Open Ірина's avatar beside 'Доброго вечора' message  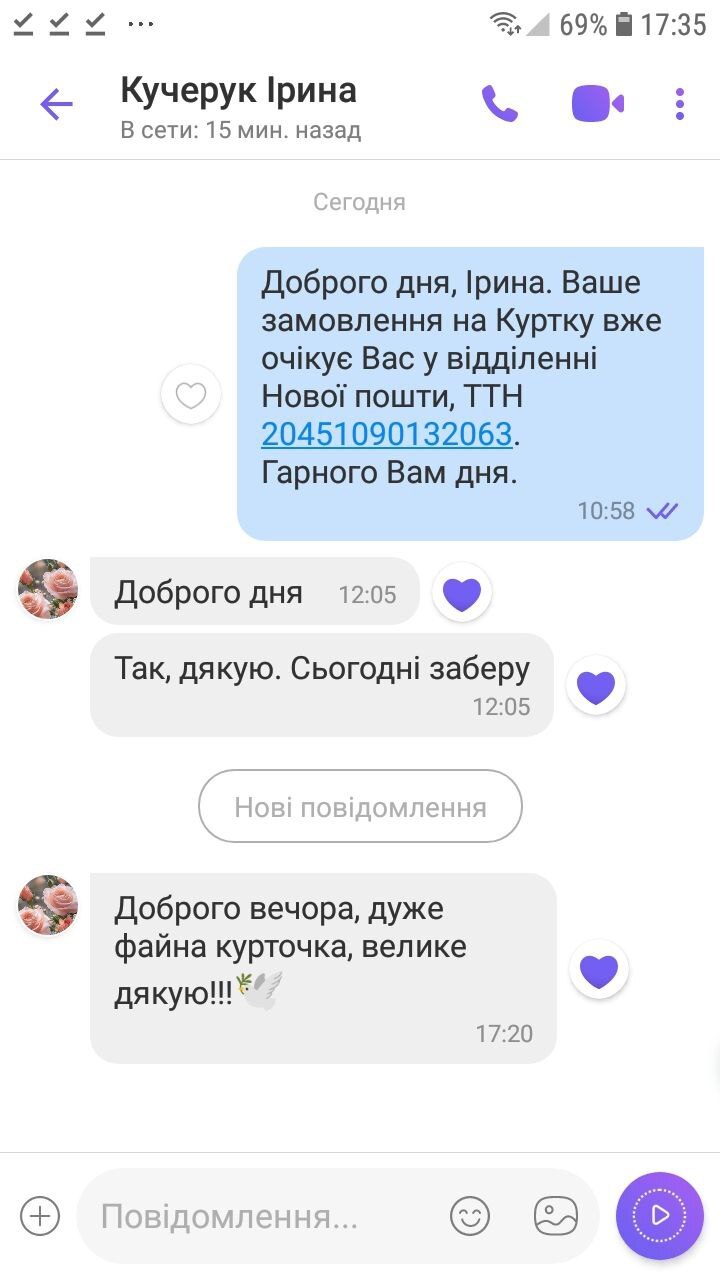(x=48, y=905)
